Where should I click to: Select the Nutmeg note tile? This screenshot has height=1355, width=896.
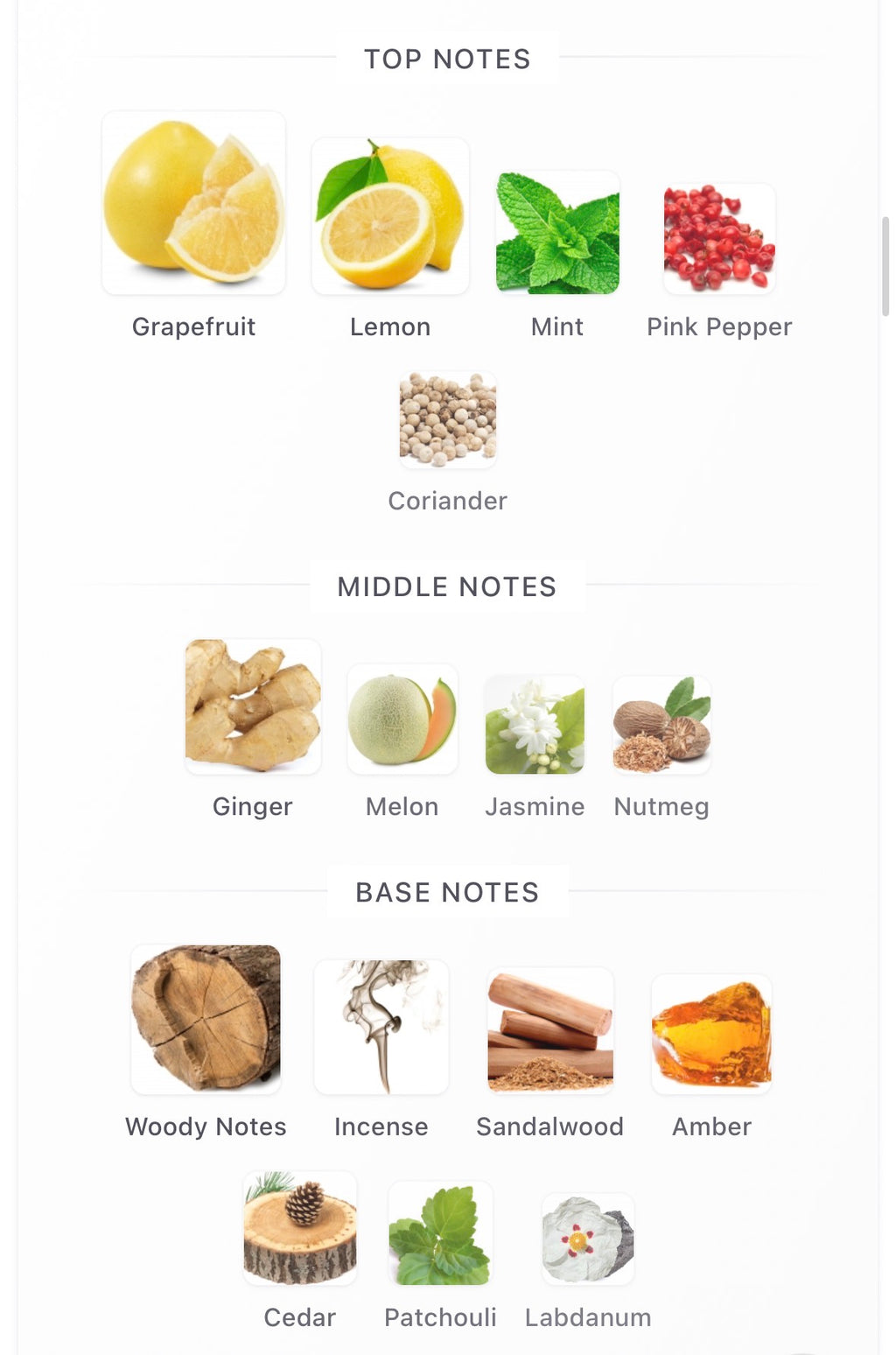[x=661, y=726]
